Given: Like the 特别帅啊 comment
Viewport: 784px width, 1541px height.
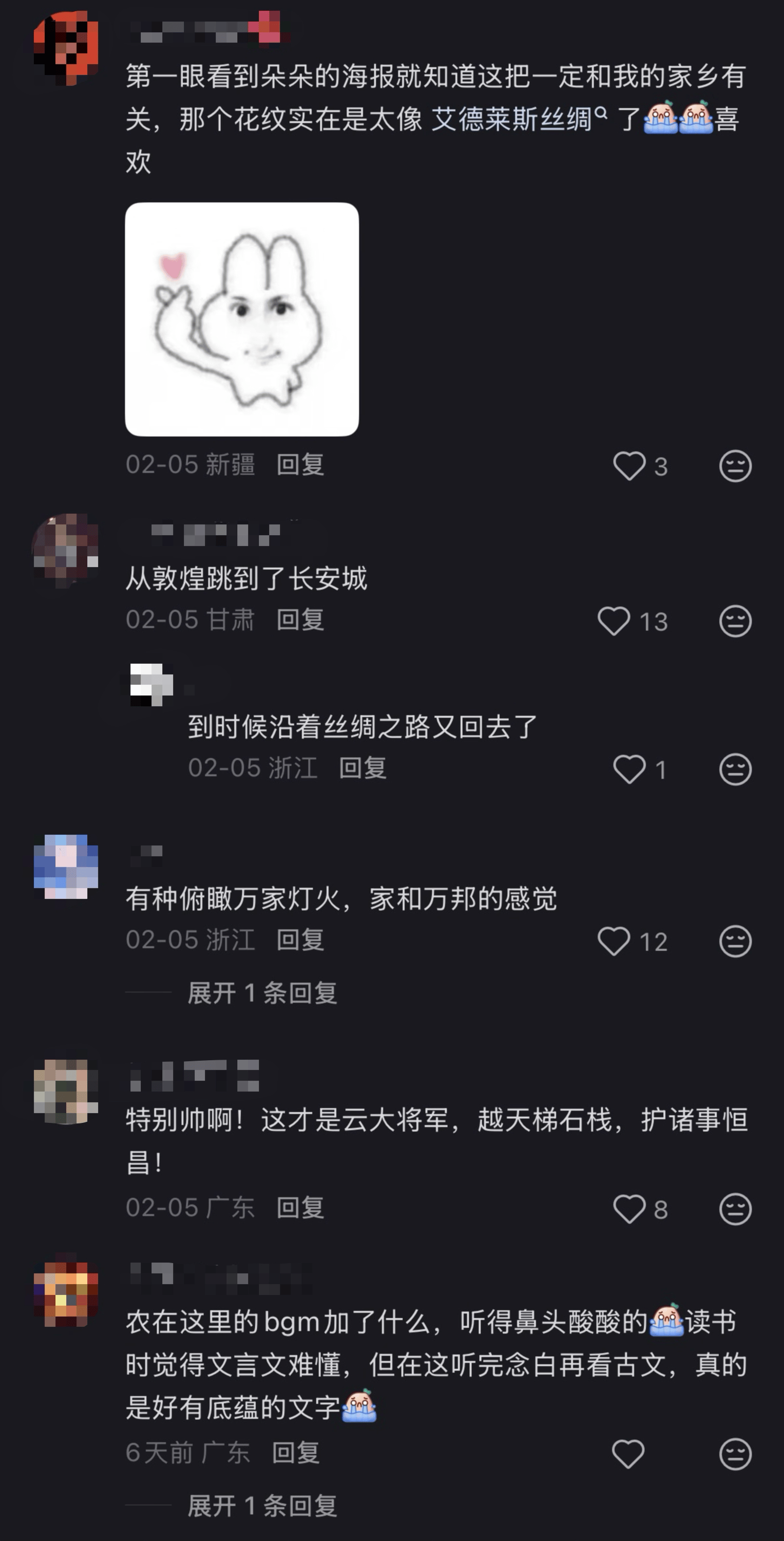Looking at the screenshot, I should tap(629, 1209).
